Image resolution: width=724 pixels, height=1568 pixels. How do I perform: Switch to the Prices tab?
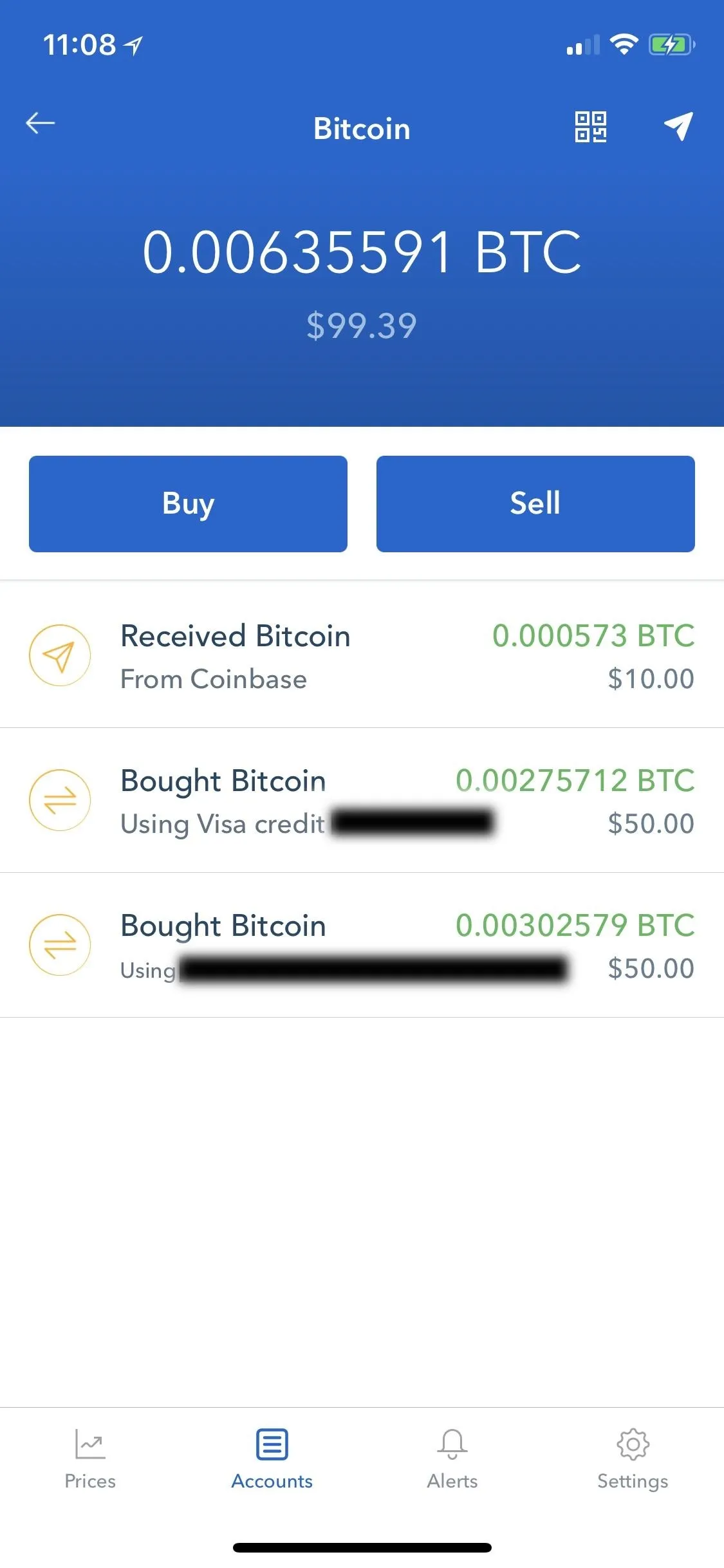point(90,1460)
